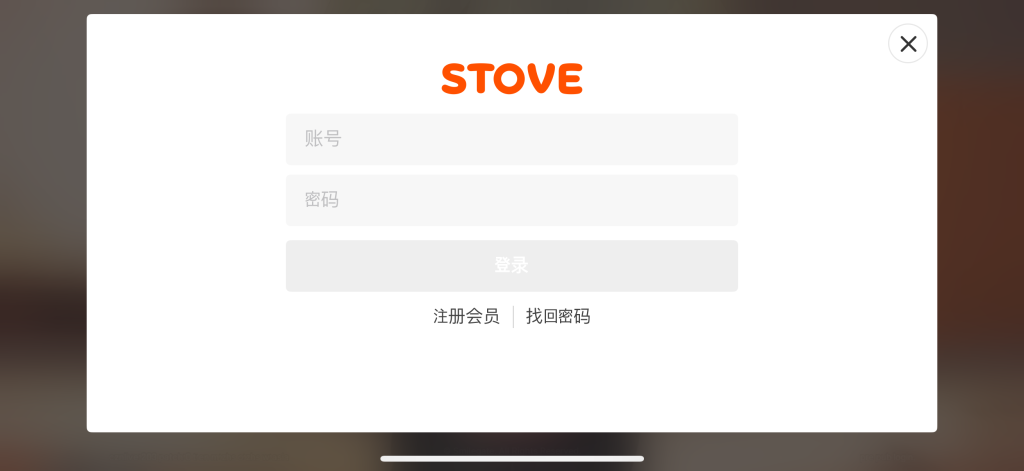Open 找回密码 to recover password
The height and width of the screenshot is (471, 1024).
(558, 317)
